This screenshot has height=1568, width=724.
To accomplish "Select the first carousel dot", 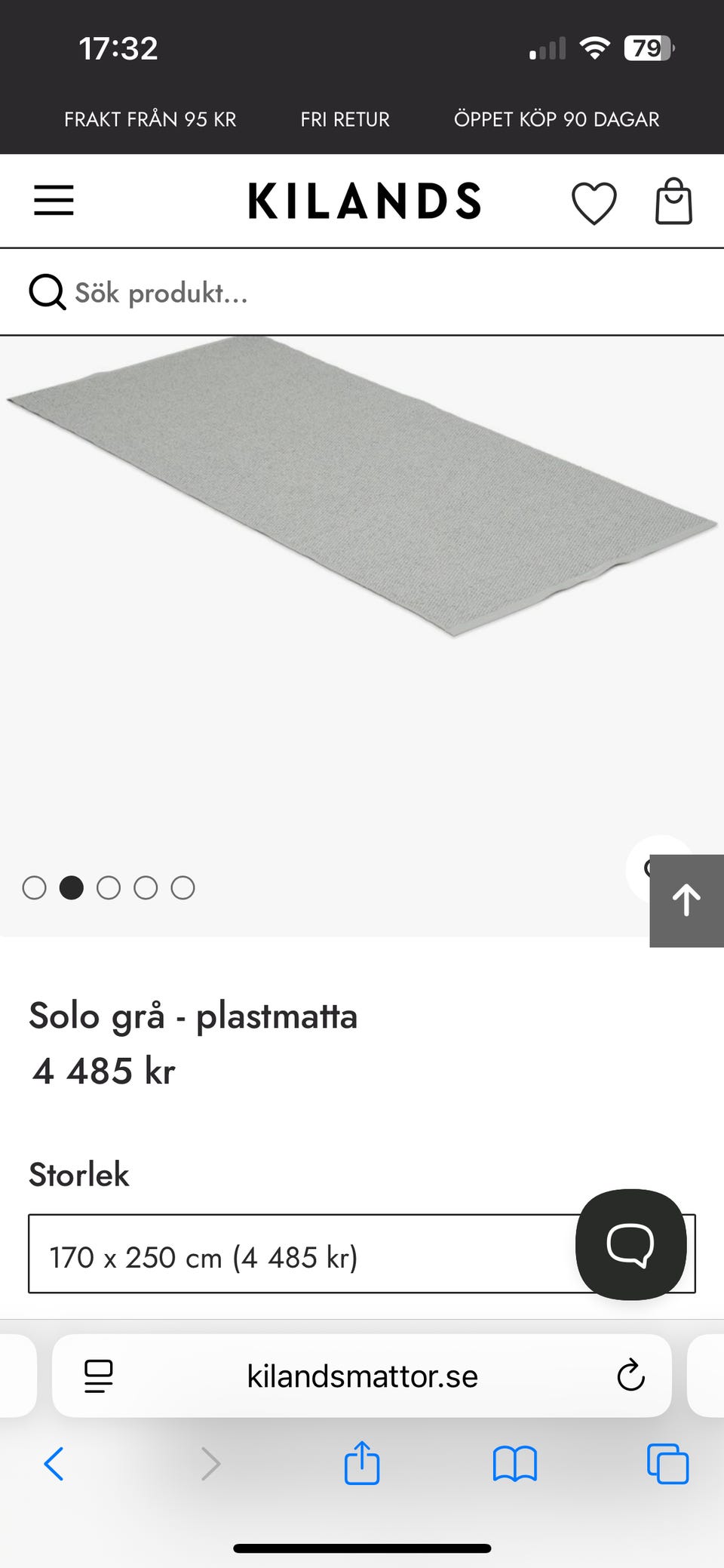I will (35, 888).
